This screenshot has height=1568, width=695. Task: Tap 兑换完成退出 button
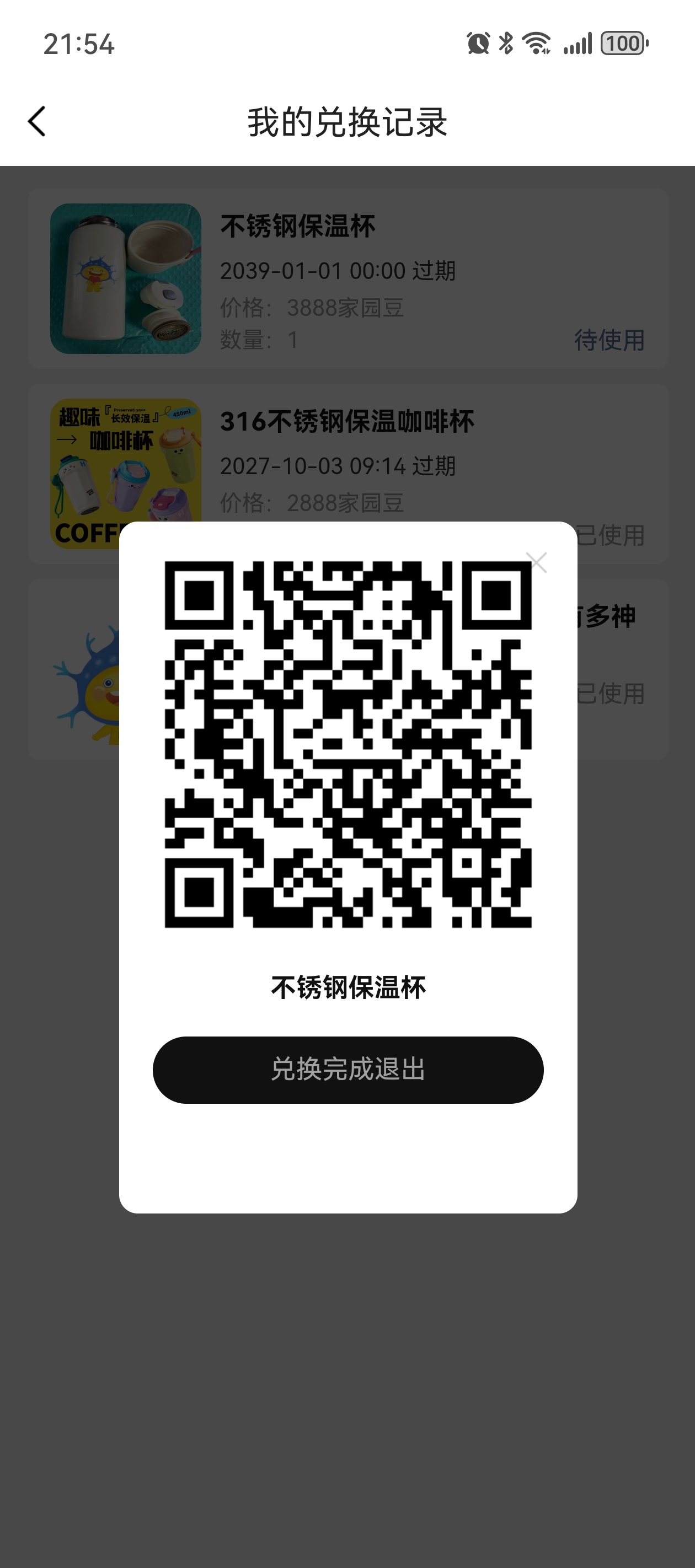tap(348, 1070)
